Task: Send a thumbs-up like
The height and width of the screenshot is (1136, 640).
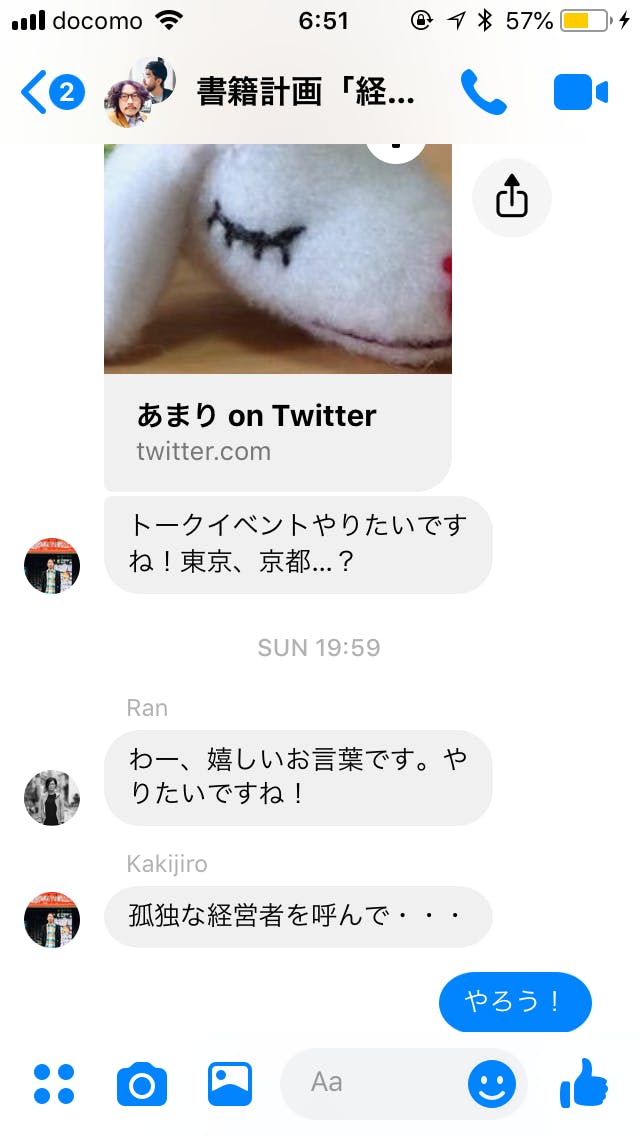Action: 584,1082
